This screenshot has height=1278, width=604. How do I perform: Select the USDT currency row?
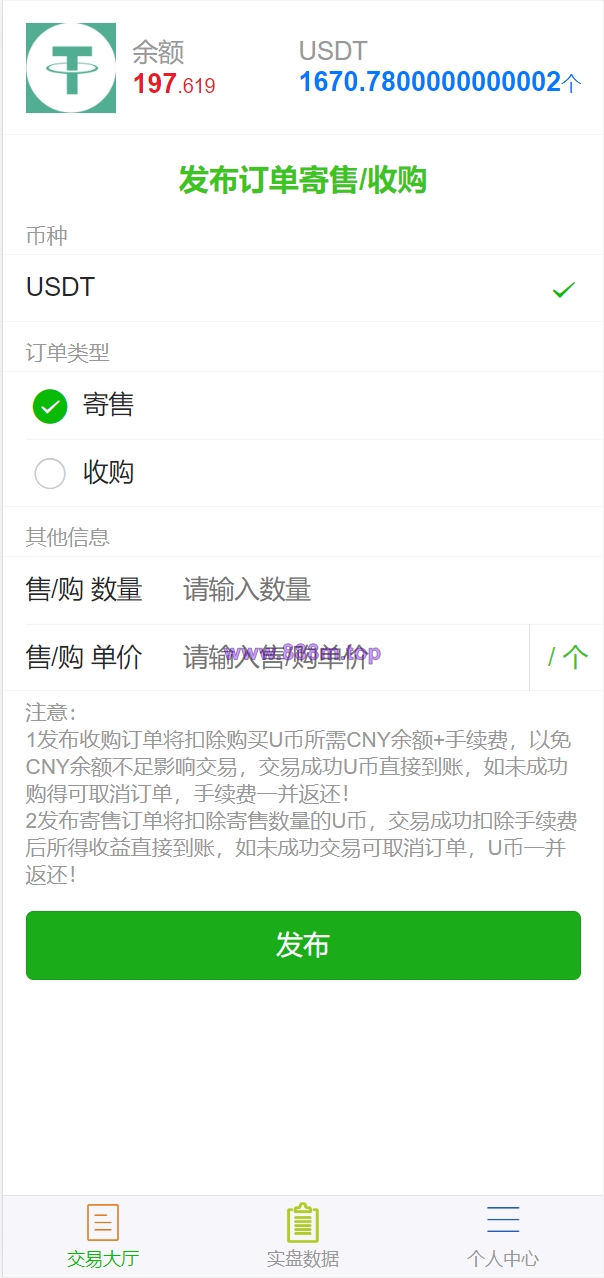pyautogui.click(x=302, y=288)
